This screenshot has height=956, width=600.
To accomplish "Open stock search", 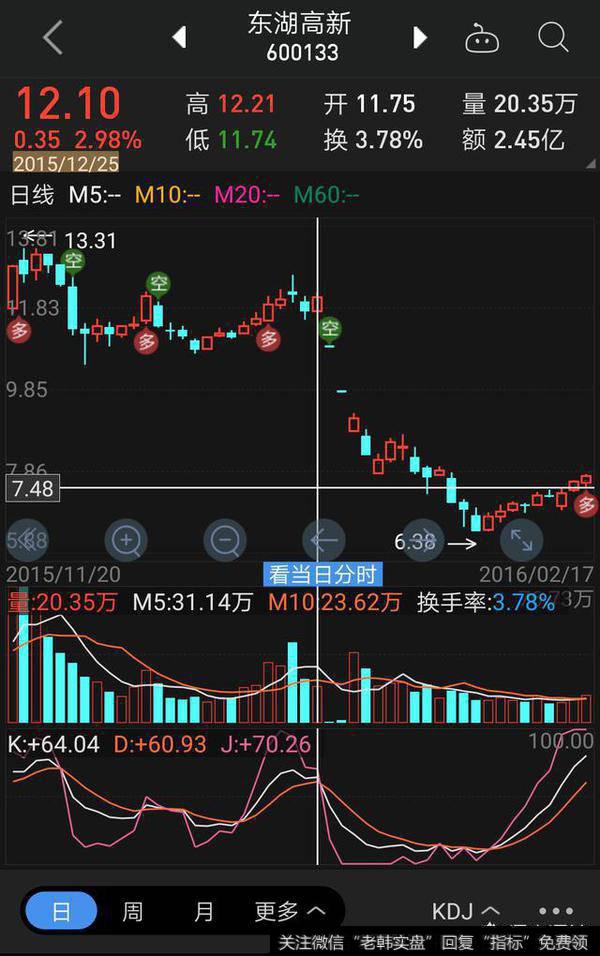I will [553, 38].
